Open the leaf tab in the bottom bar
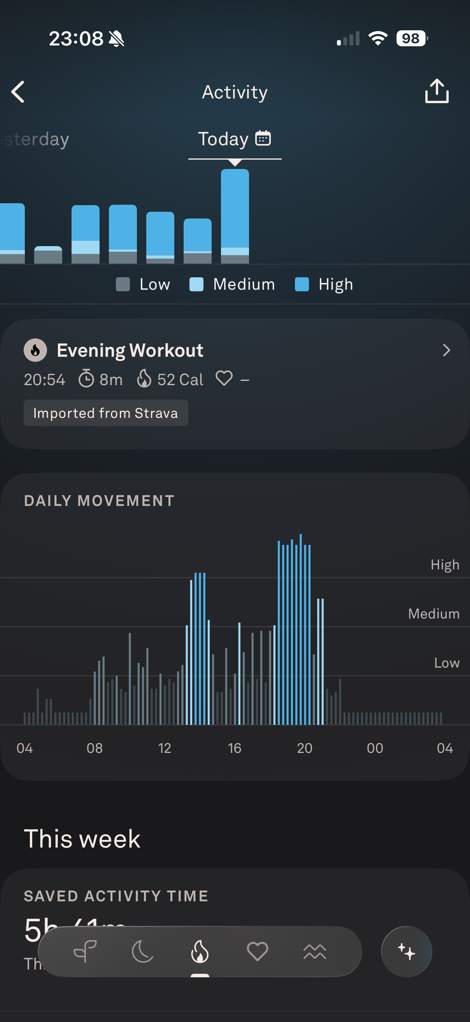Viewport: 470px width, 1022px height. pyautogui.click(x=85, y=952)
